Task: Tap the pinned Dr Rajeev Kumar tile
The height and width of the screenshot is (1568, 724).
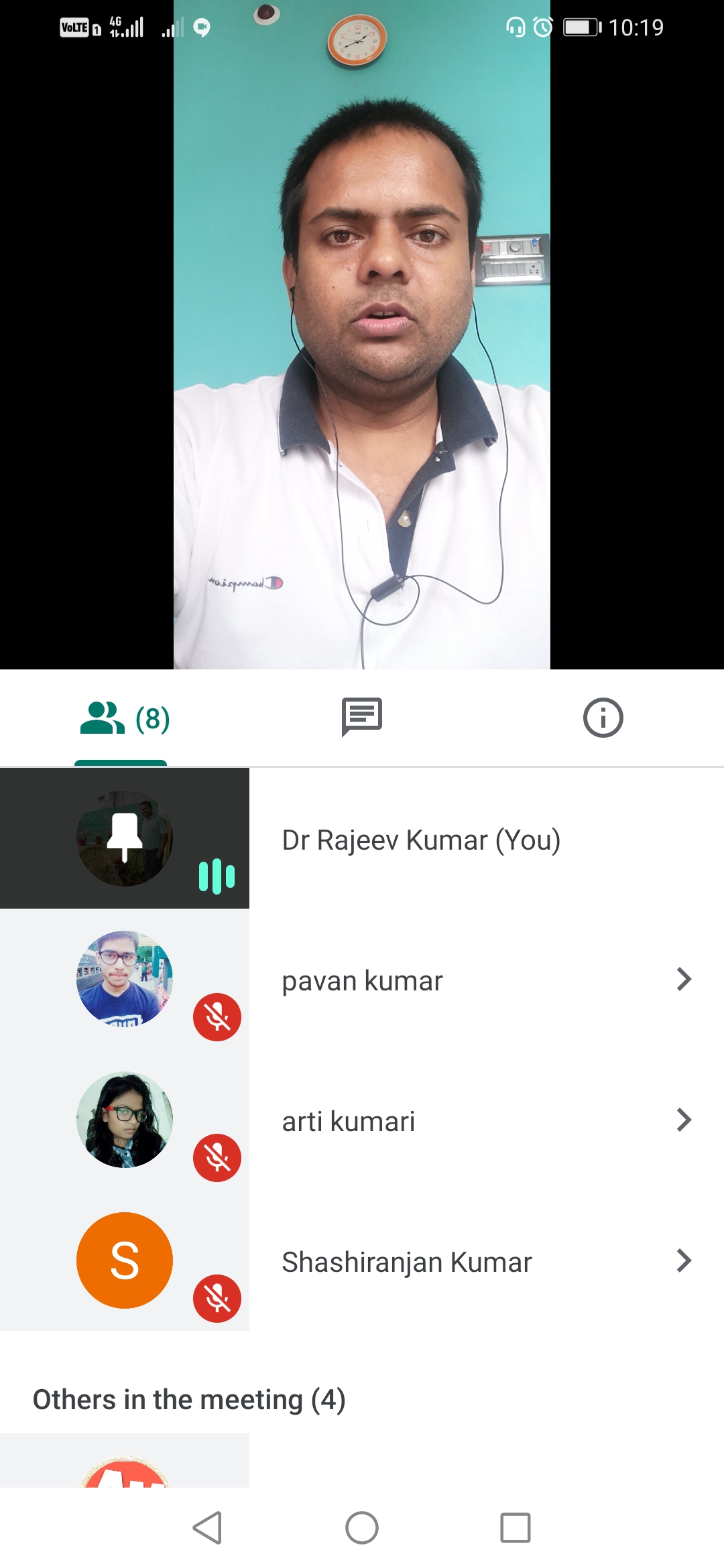Action: [x=125, y=838]
